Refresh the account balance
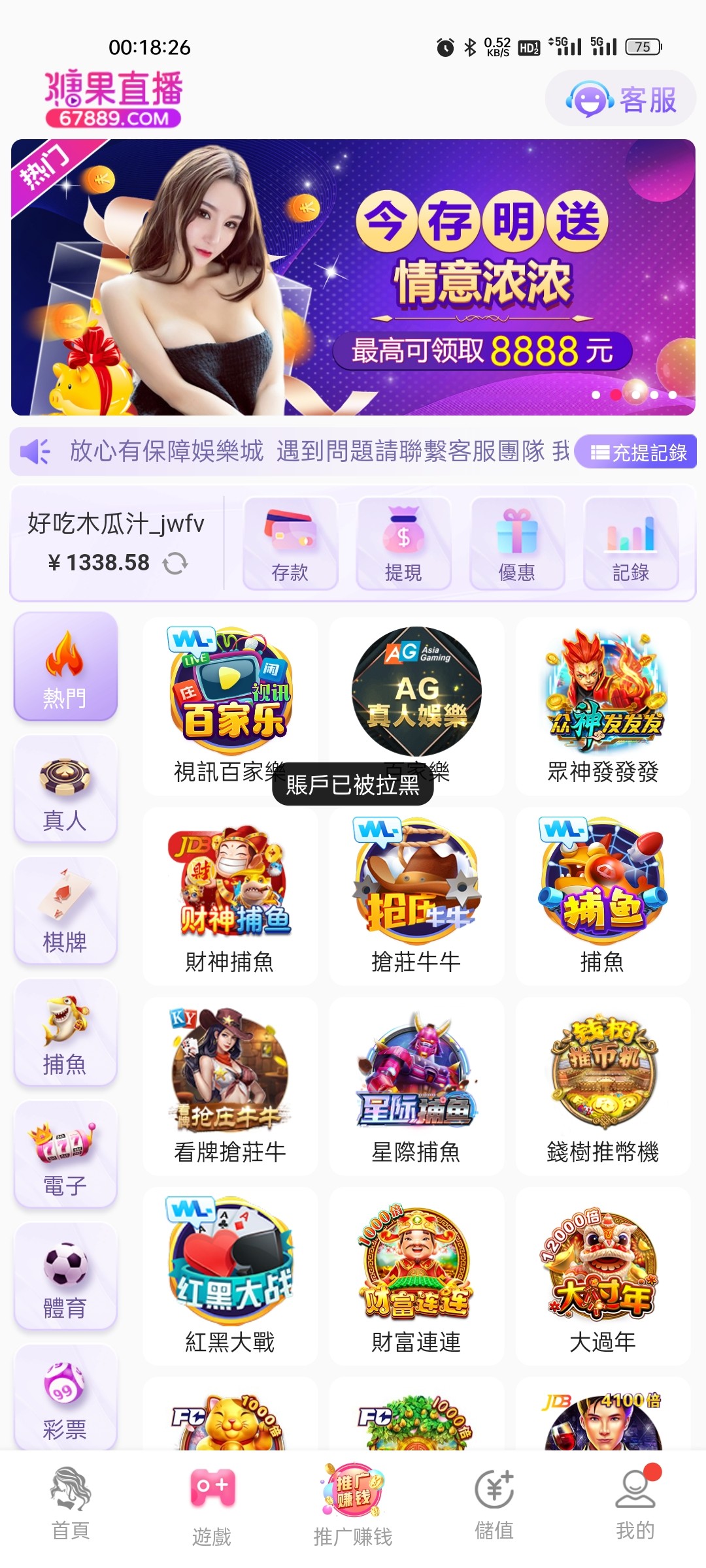Screen dimensions: 706x1568 tap(175, 563)
